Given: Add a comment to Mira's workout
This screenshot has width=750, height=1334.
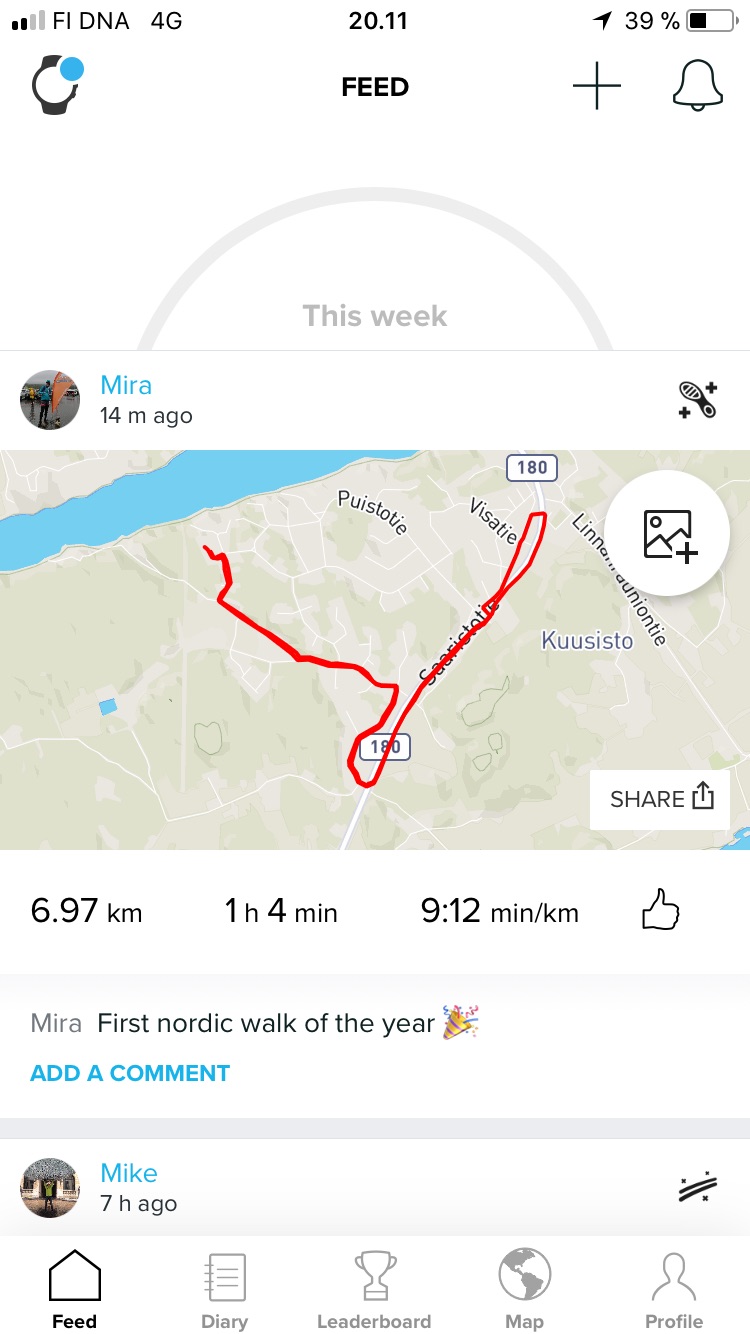Looking at the screenshot, I should click(x=130, y=1073).
